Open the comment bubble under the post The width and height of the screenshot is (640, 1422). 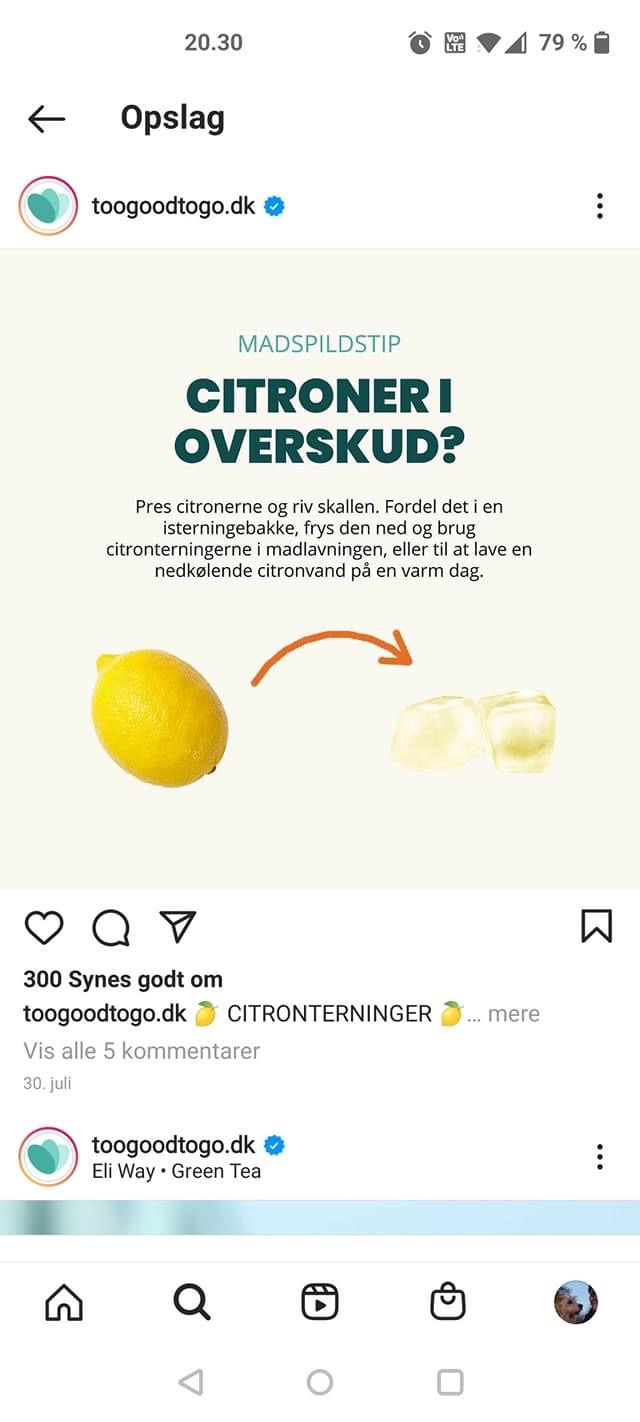tap(111, 927)
